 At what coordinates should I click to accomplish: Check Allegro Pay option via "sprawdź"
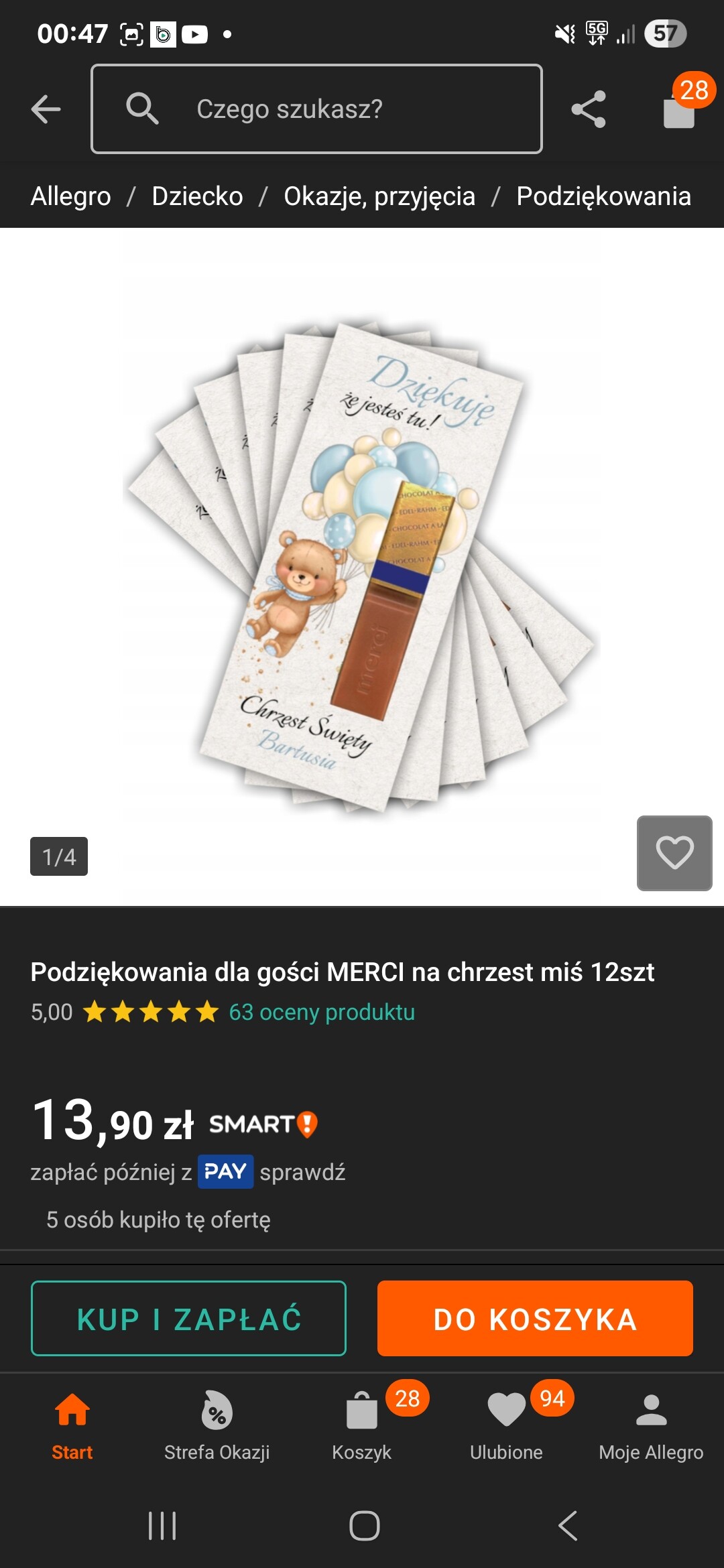[302, 1172]
